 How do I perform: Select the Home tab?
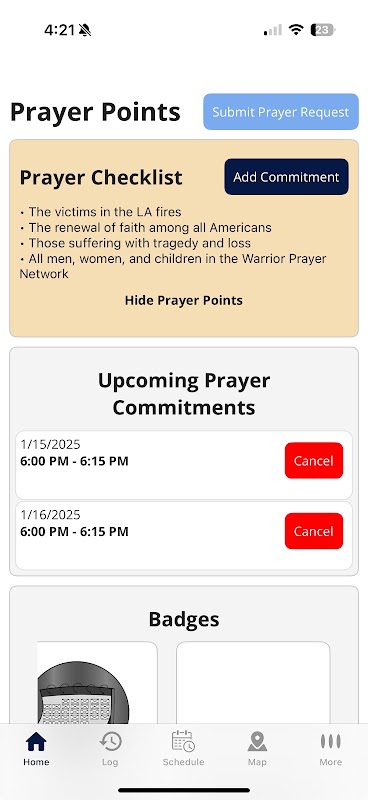coord(36,748)
